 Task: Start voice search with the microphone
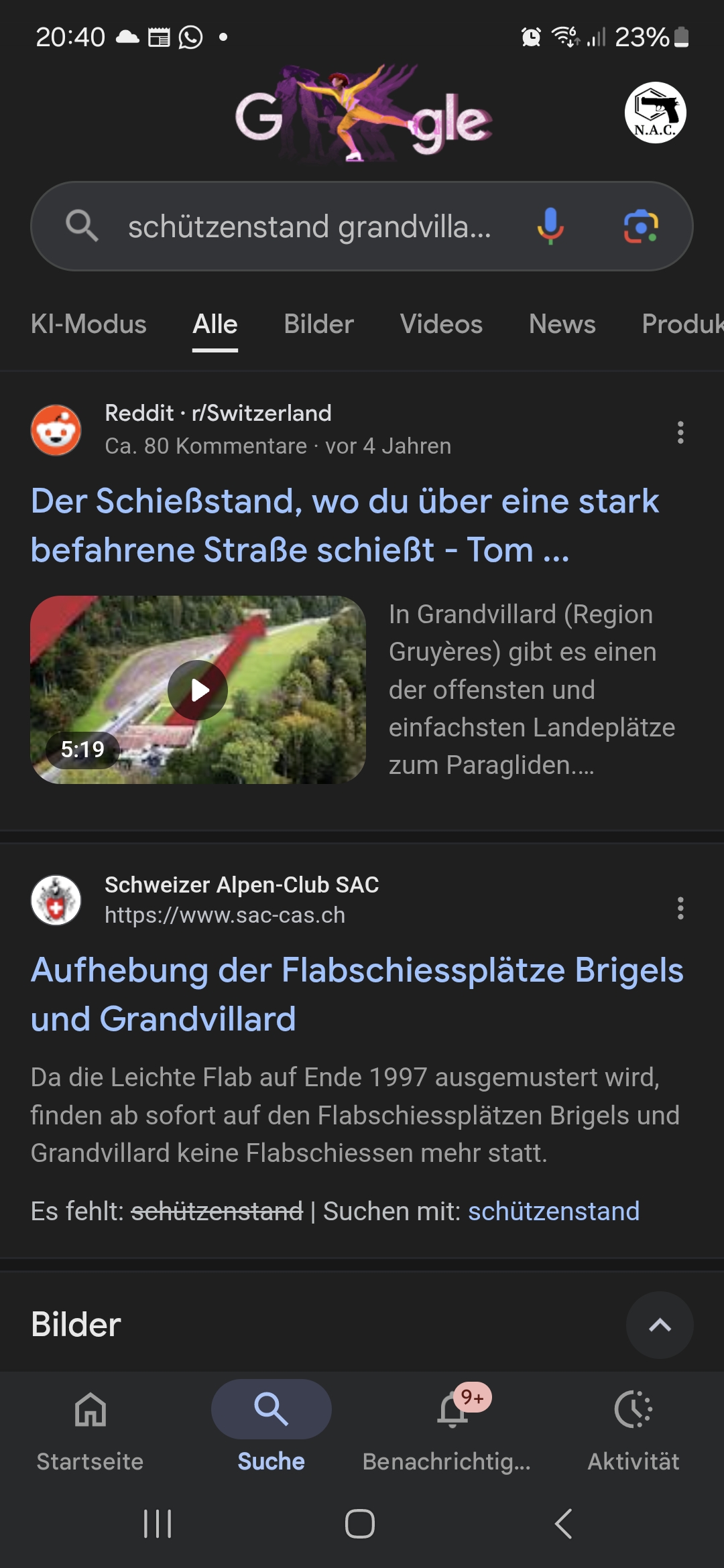pos(550,226)
